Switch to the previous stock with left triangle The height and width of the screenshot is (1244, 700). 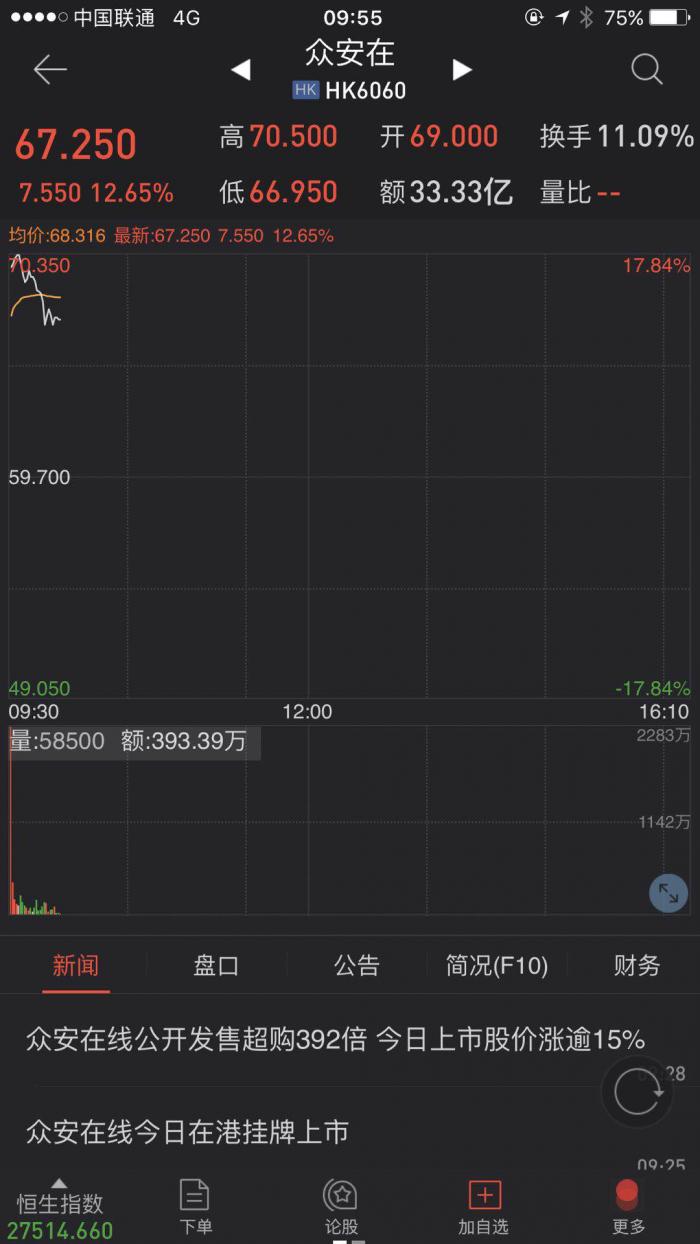click(240, 69)
